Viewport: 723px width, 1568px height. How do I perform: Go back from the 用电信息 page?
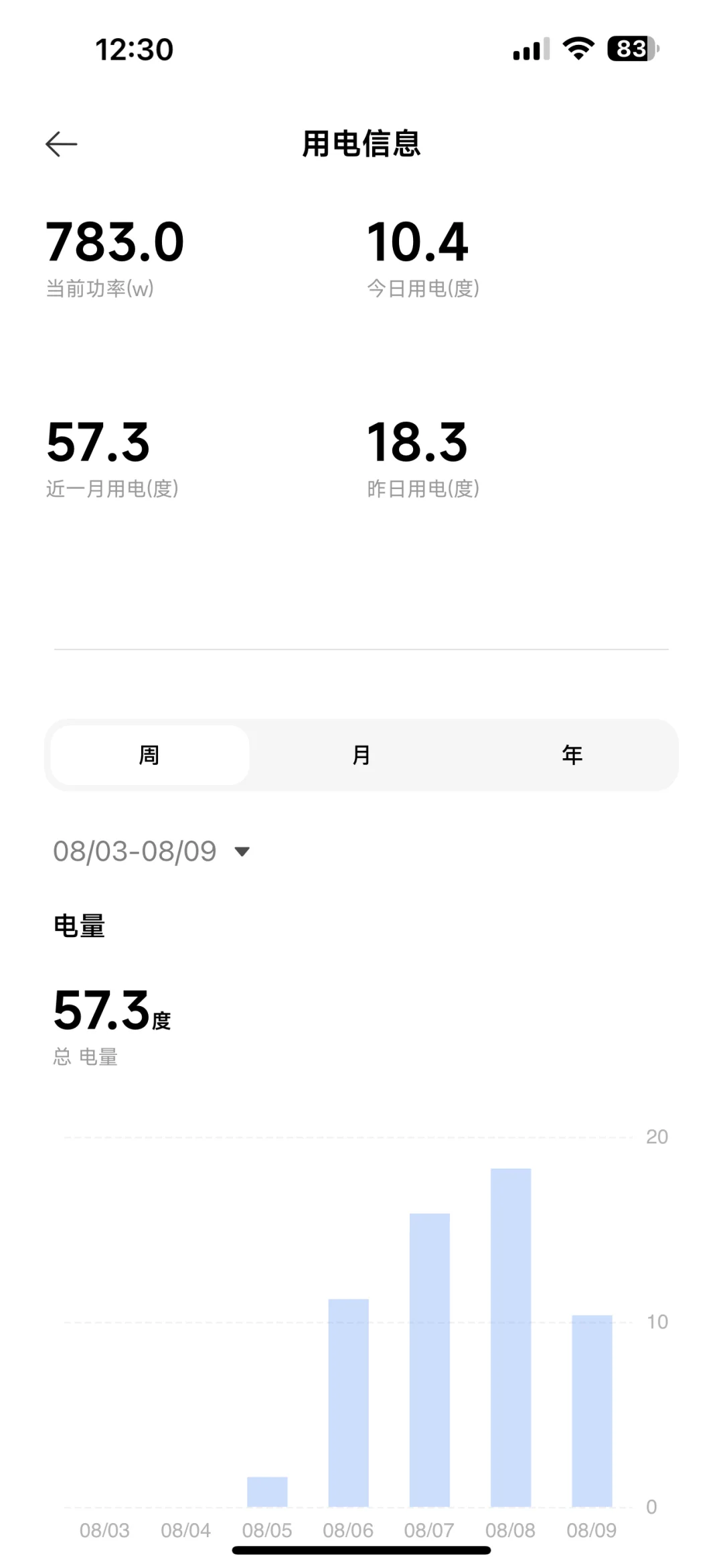tap(62, 144)
